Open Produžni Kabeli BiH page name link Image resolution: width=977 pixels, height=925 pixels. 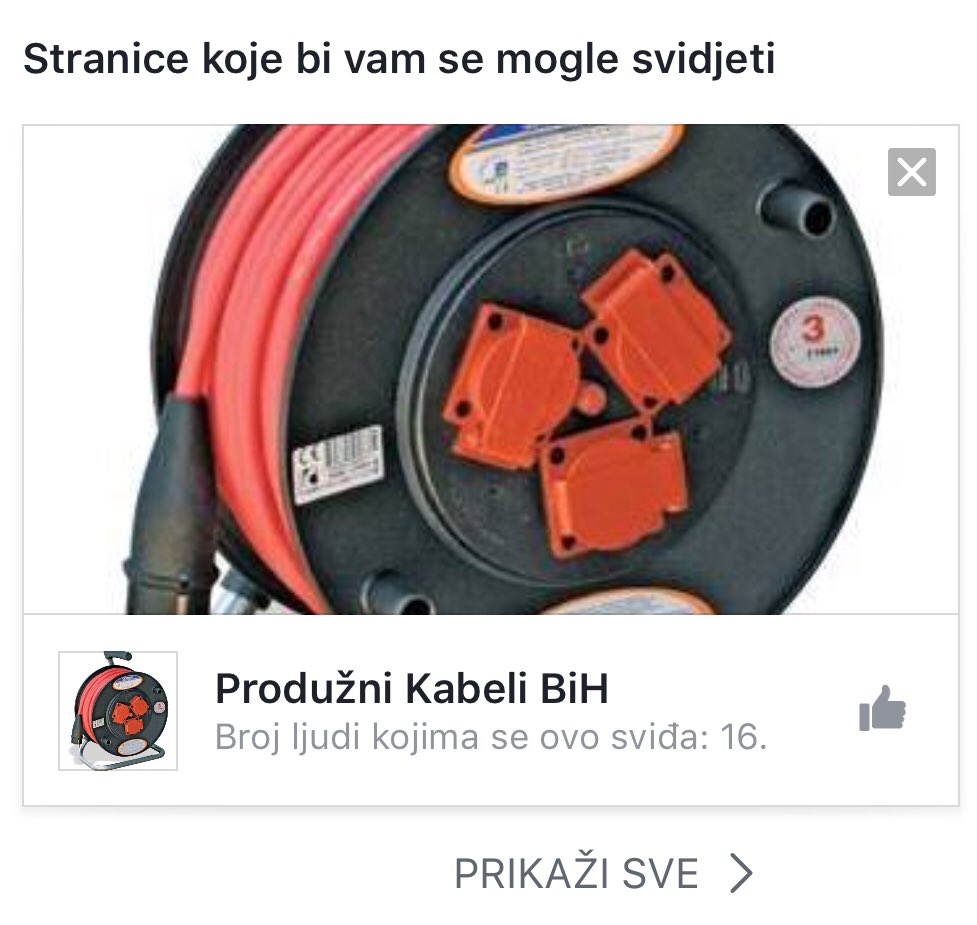tap(411, 688)
